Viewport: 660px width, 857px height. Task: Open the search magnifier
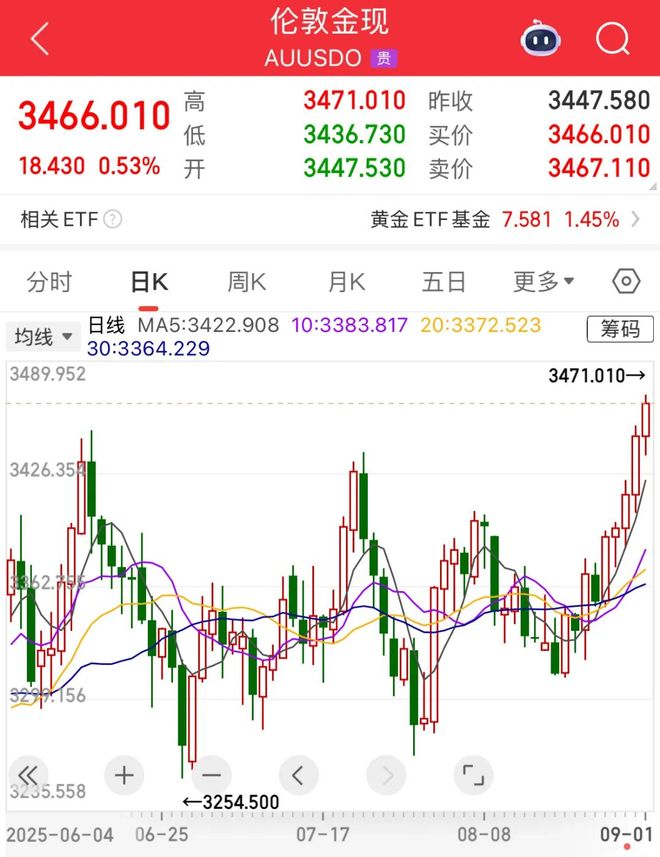coord(612,40)
